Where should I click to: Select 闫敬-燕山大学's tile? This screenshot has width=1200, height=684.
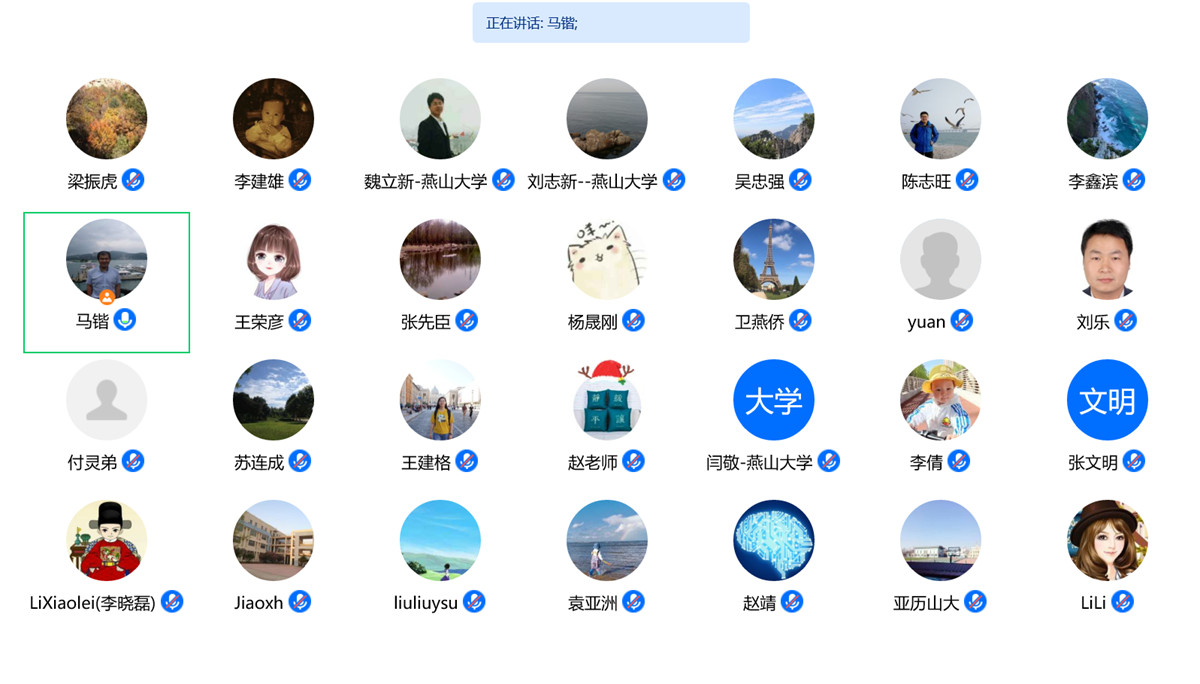pyautogui.click(x=773, y=400)
